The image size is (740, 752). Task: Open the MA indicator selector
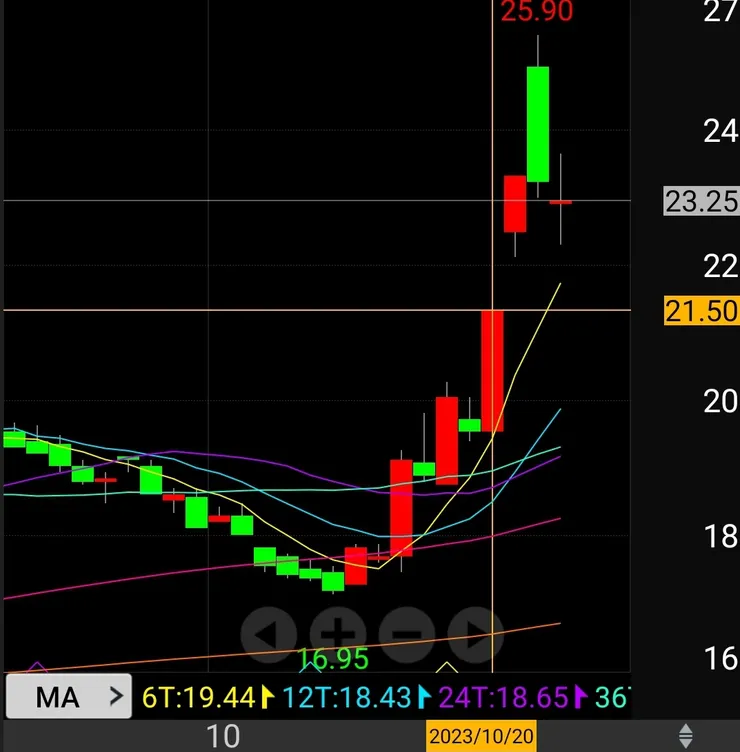[x=68, y=697]
